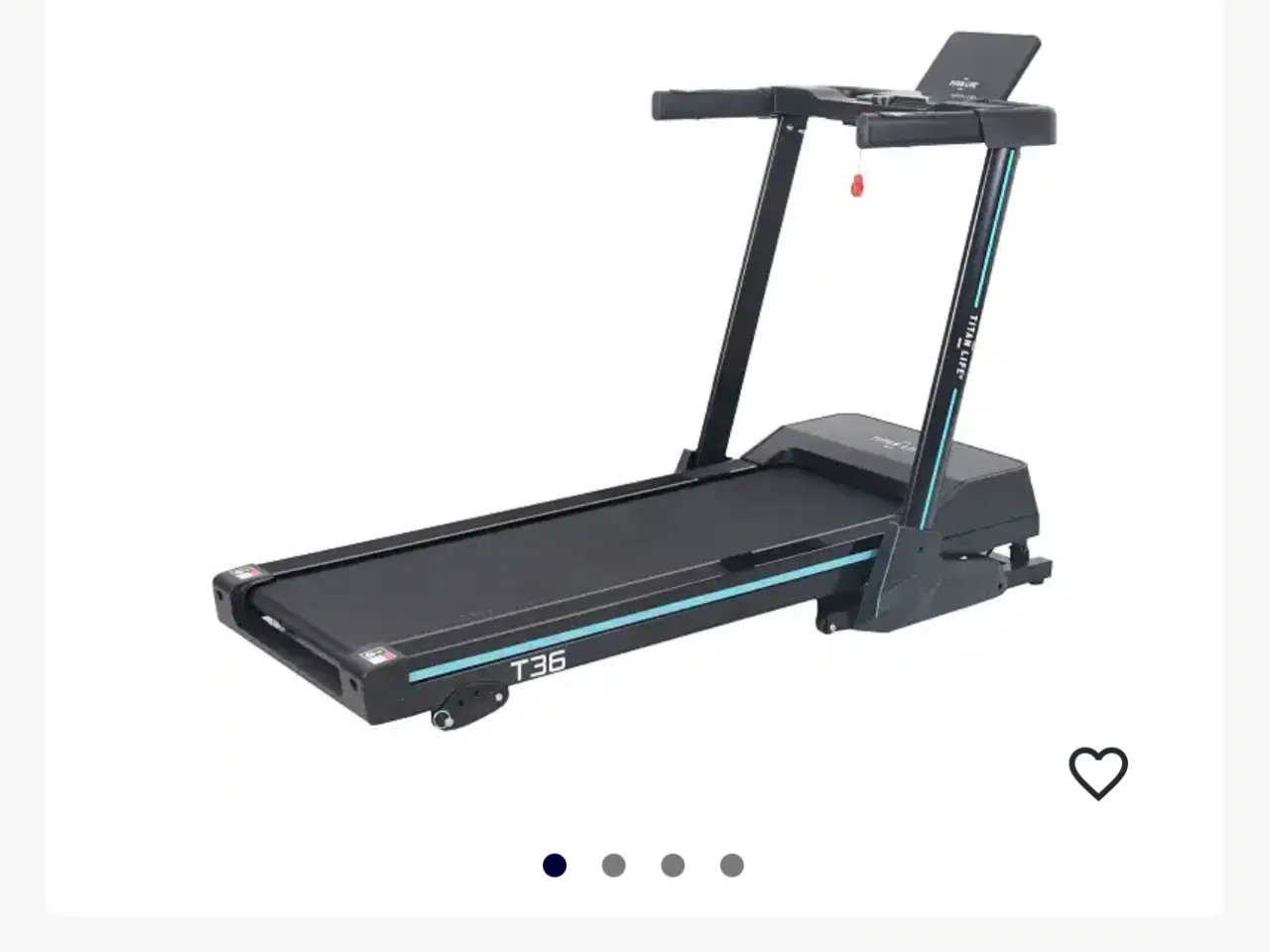1270x952 pixels.
Task: Jump to the second image dot
Action: pos(613,866)
